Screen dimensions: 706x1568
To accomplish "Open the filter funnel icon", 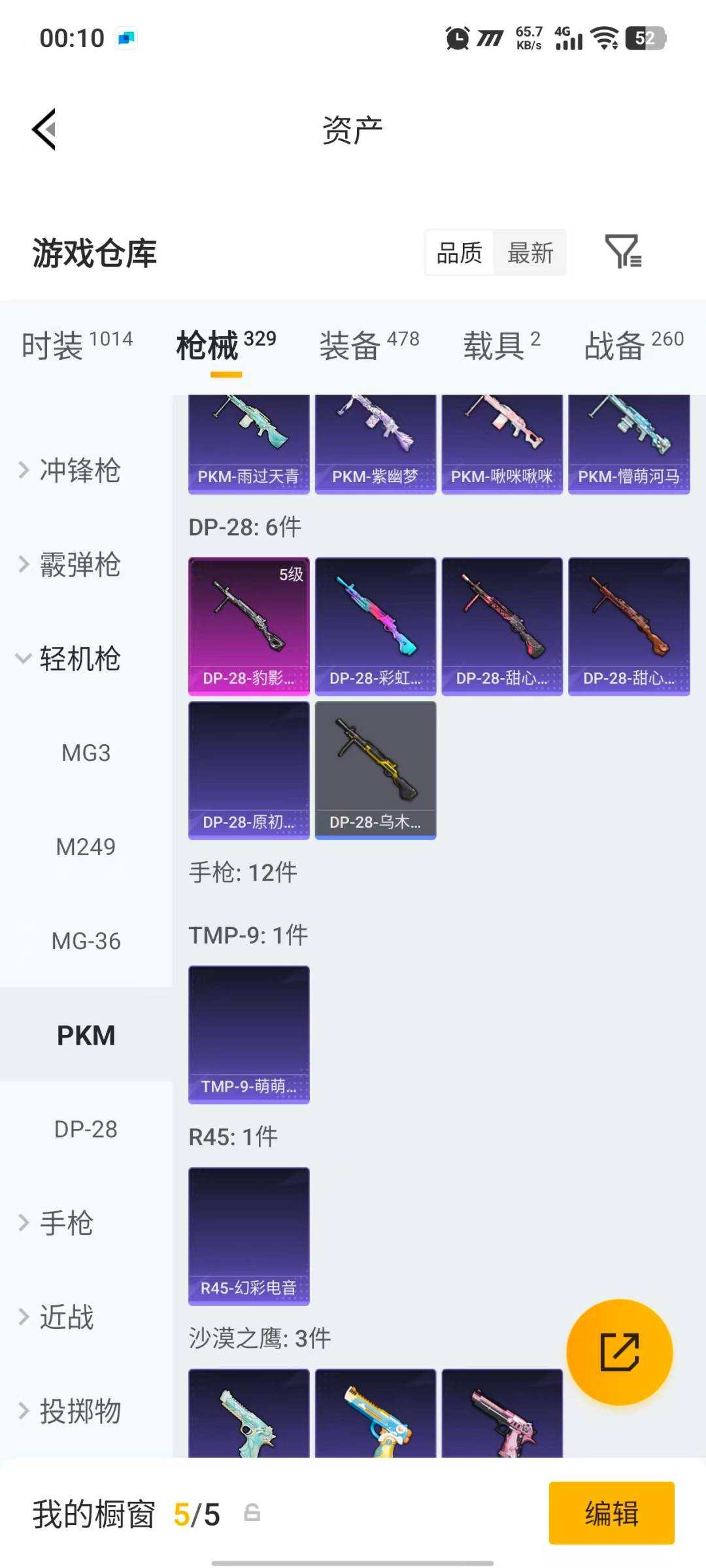I will pos(622,252).
